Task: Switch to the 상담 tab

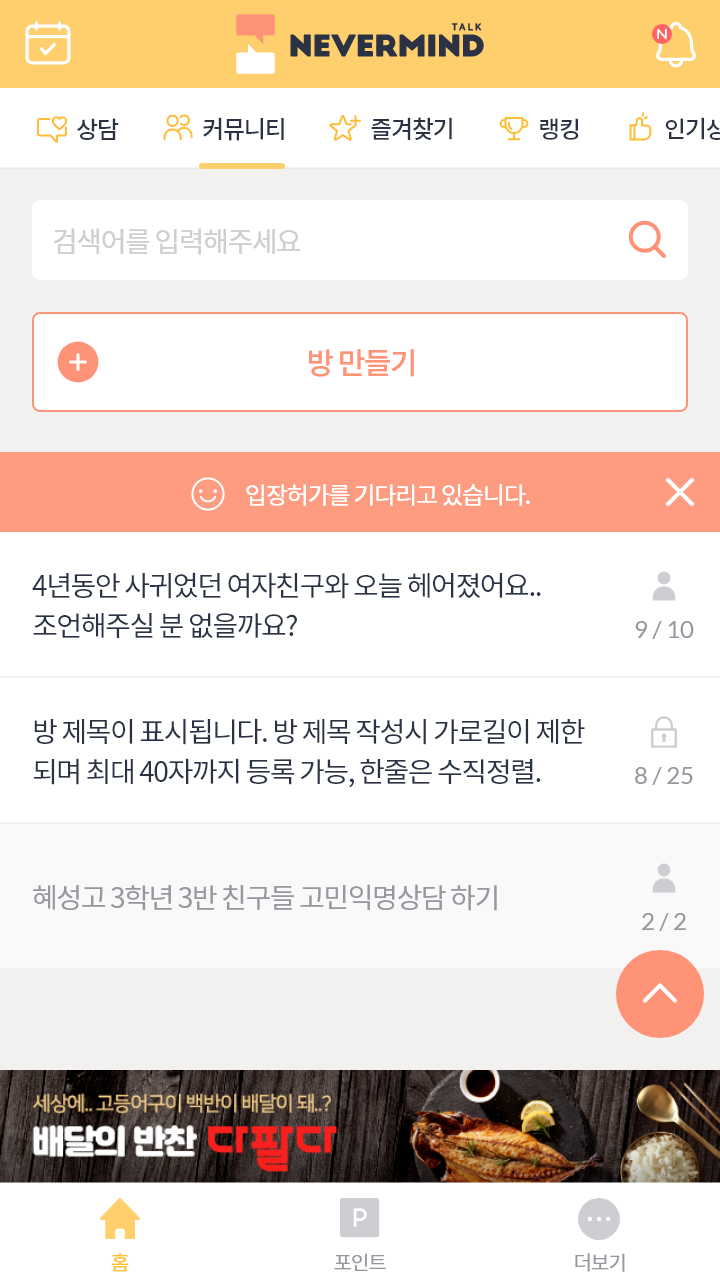Action: (x=77, y=128)
